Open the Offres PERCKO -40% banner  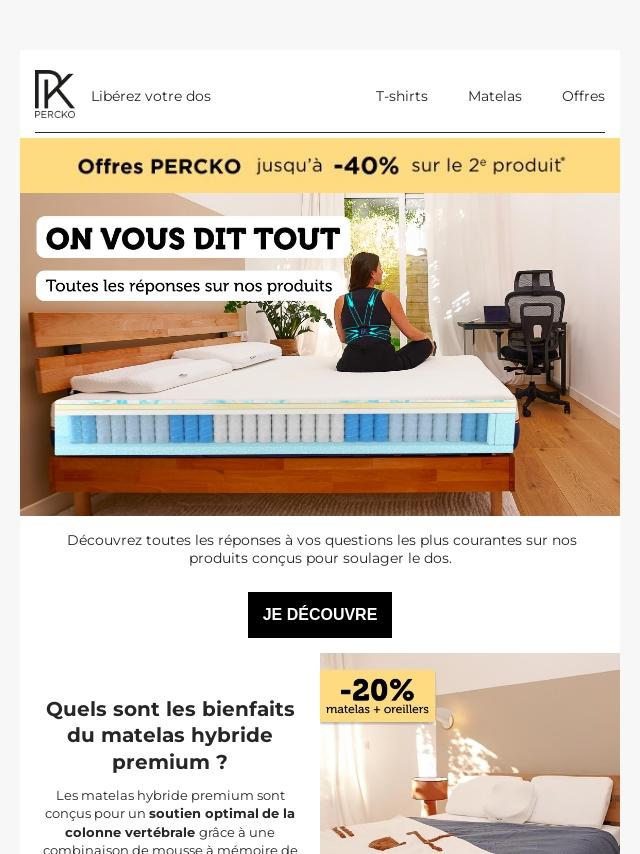[320, 165]
